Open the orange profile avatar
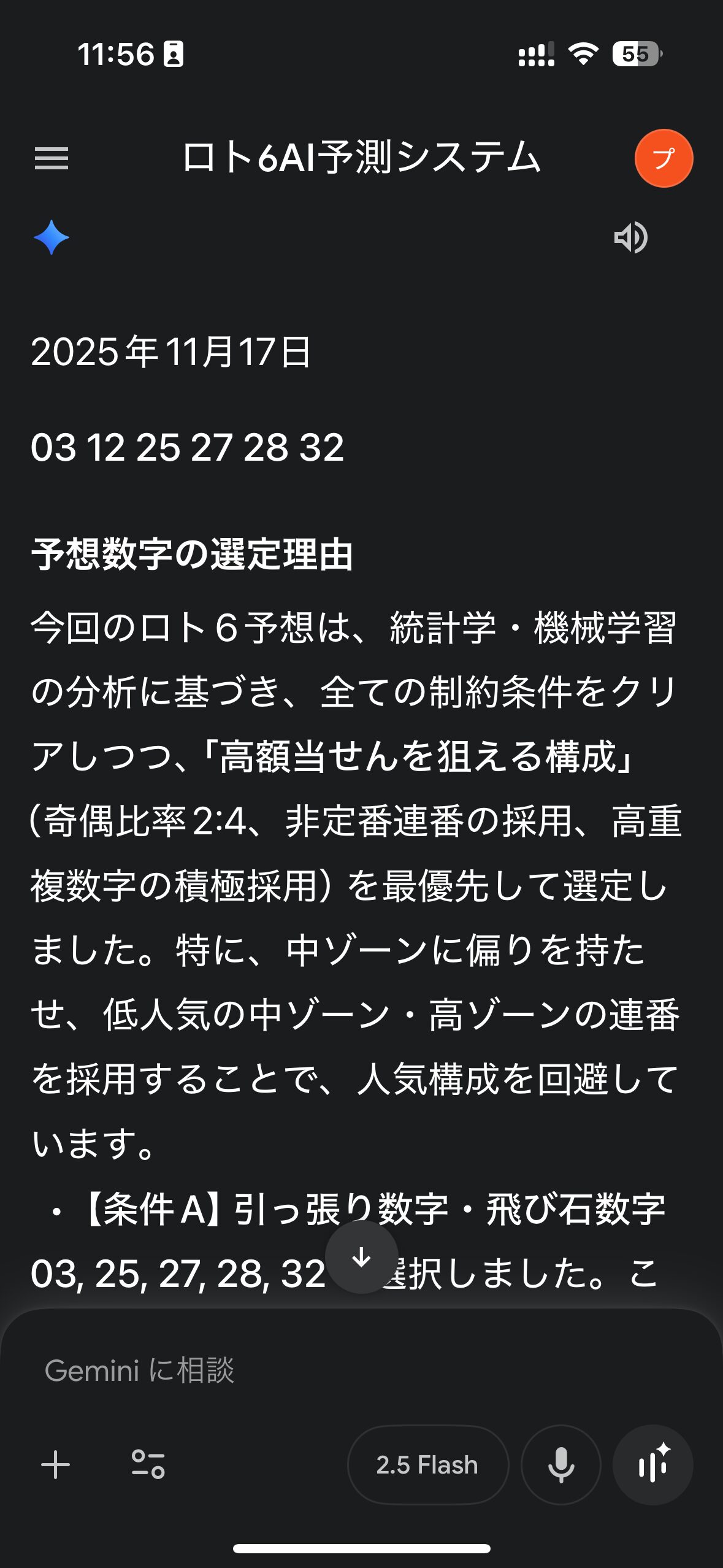723x1568 pixels. (x=664, y=158)
